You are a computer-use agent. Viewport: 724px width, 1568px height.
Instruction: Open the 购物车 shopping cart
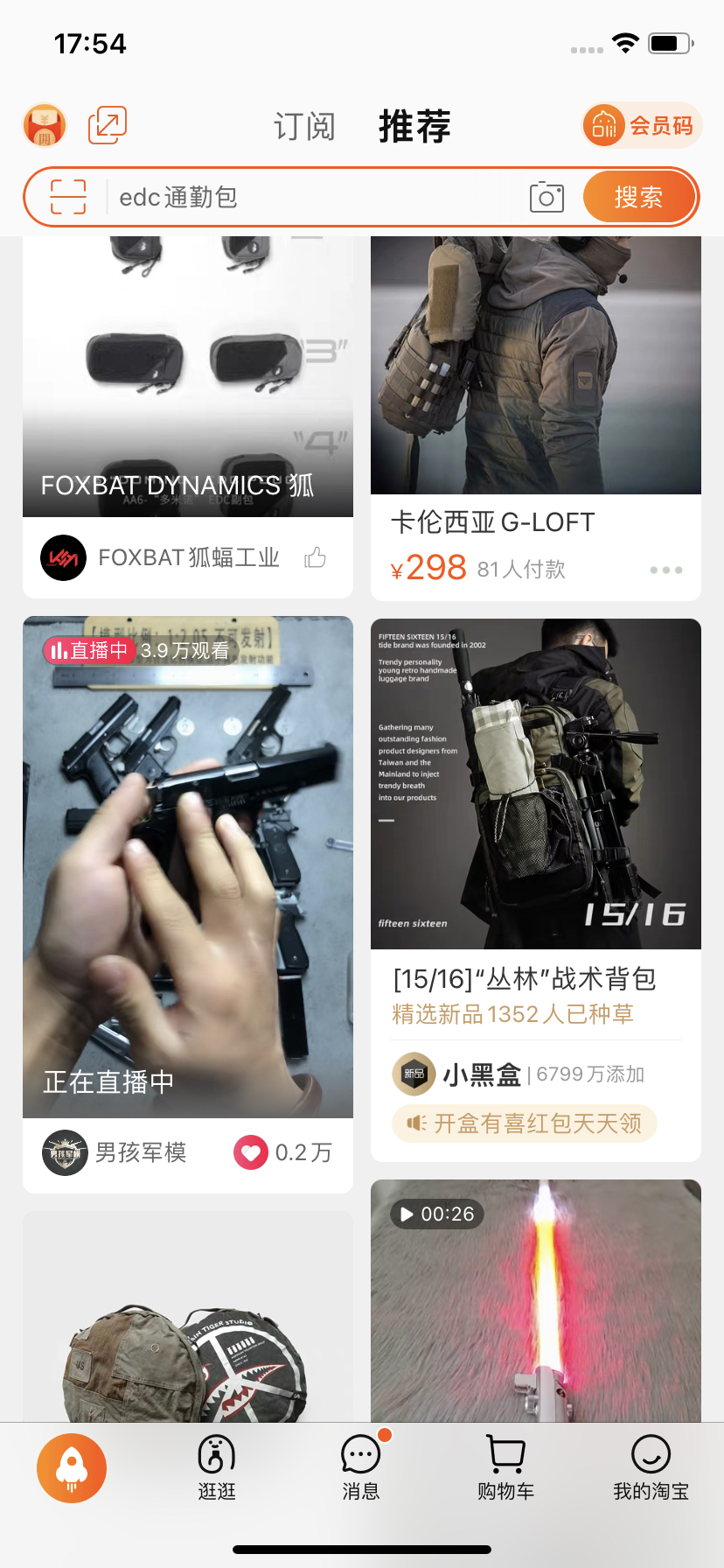[x=505, y=1468]
